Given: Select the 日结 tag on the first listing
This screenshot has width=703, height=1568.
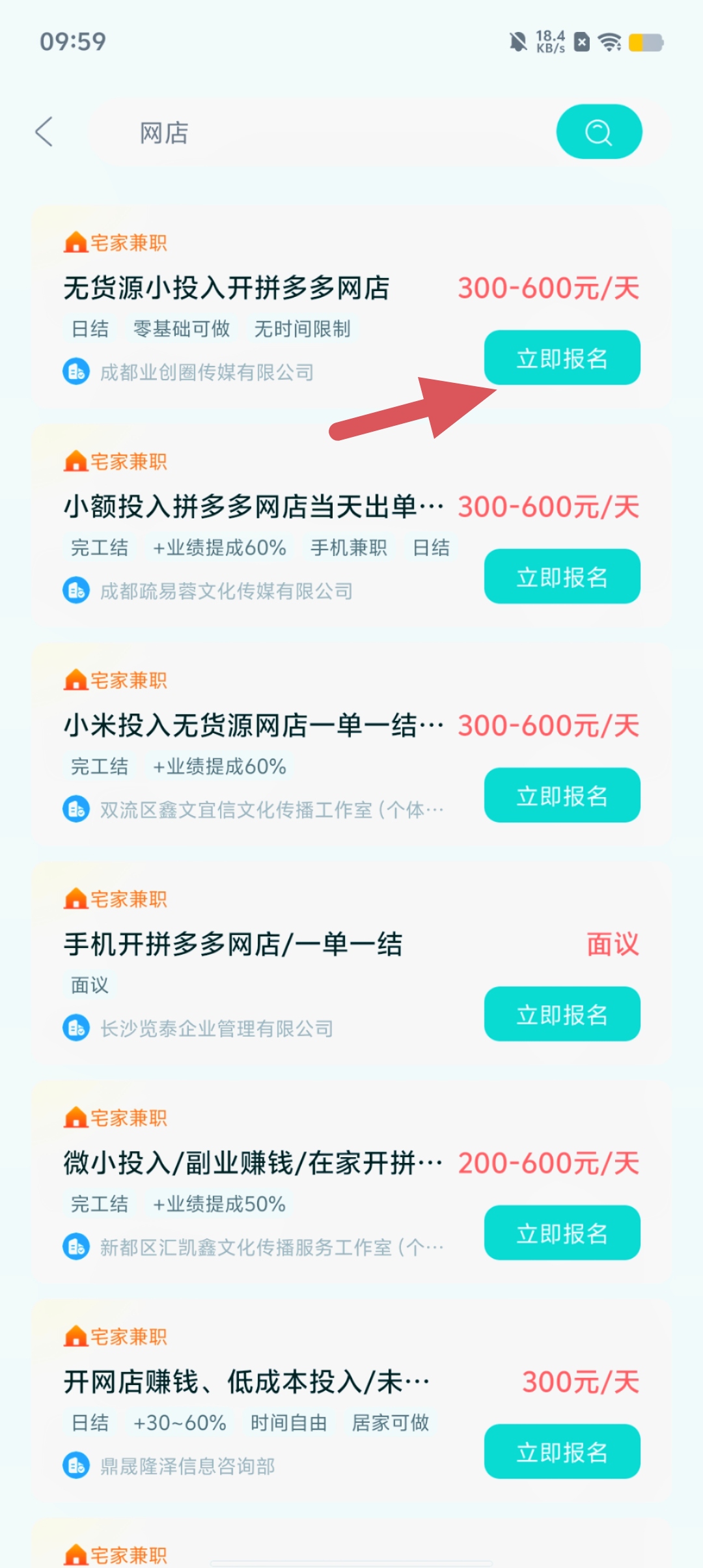Looking at the screenshot, I should (x=90, y=329).
